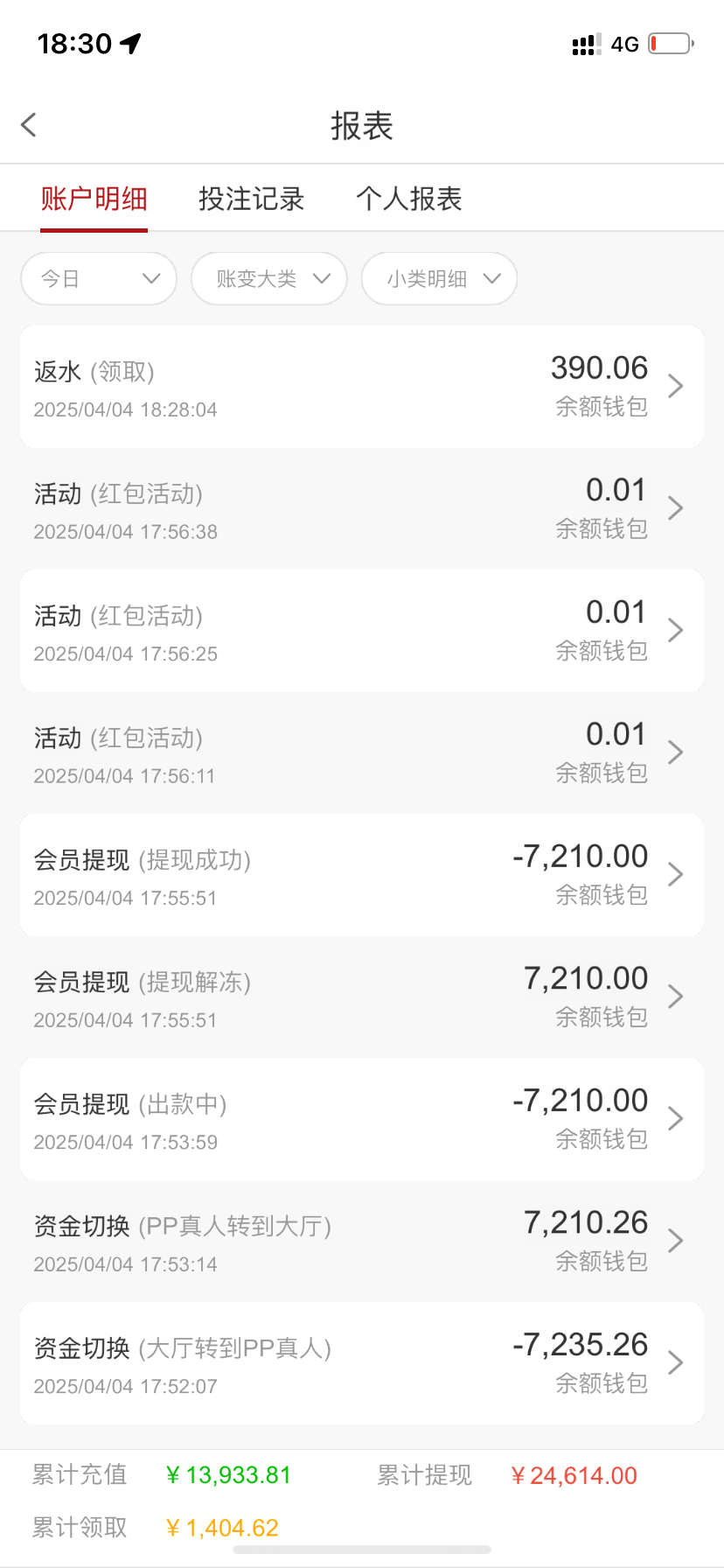Open 资金切换 (大厅转到PP真人) record
The height and width of the screenshot is (1568, 724).
(x=361, y=1363)
